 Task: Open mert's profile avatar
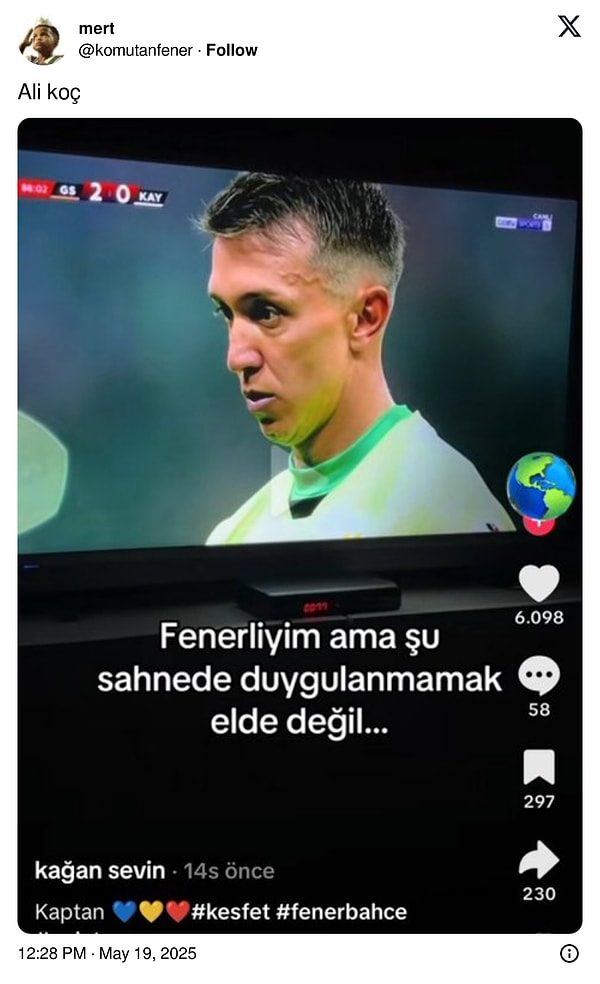click(41, 41)
